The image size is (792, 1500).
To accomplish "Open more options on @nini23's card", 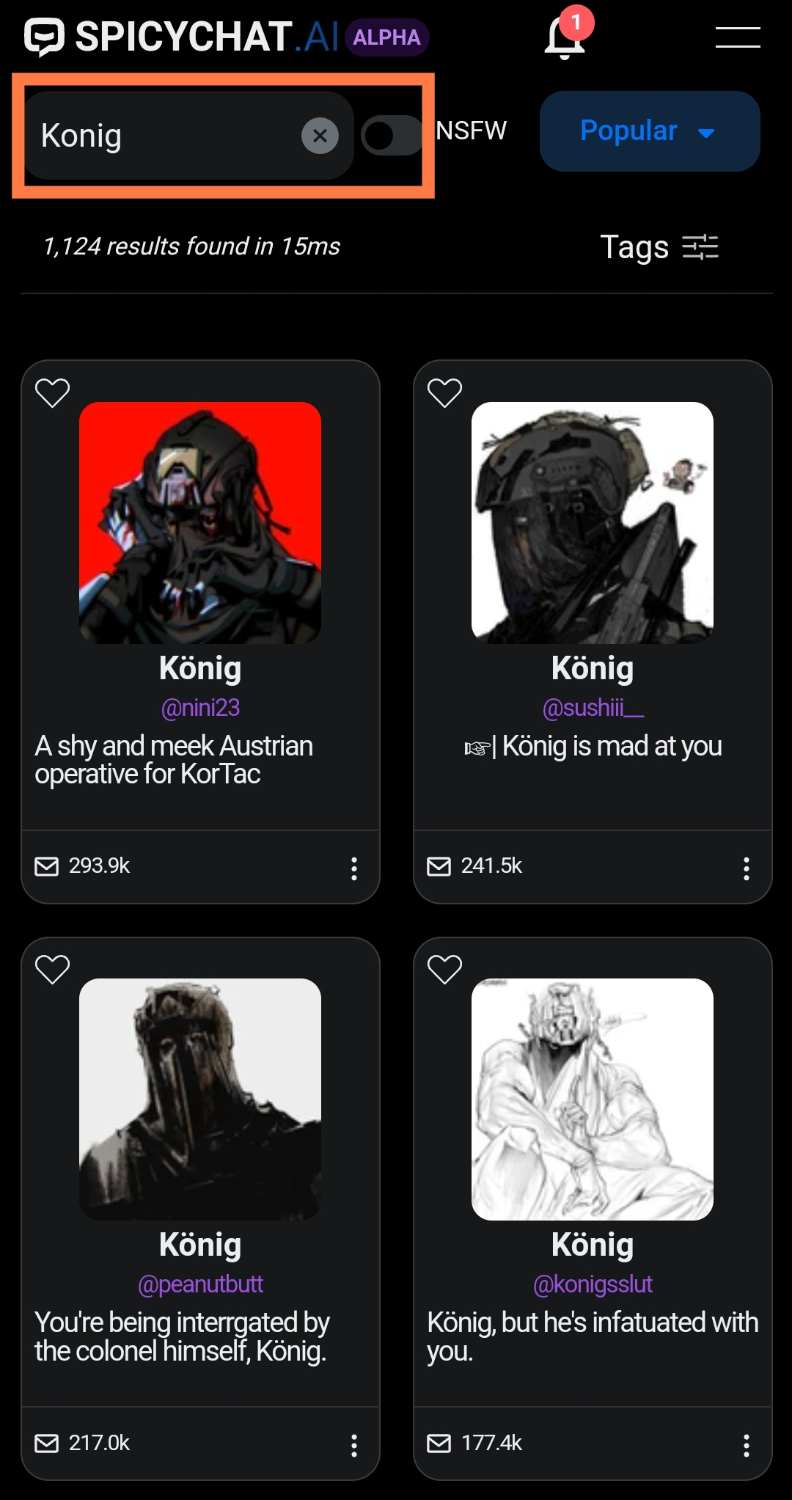I will 354,868.
